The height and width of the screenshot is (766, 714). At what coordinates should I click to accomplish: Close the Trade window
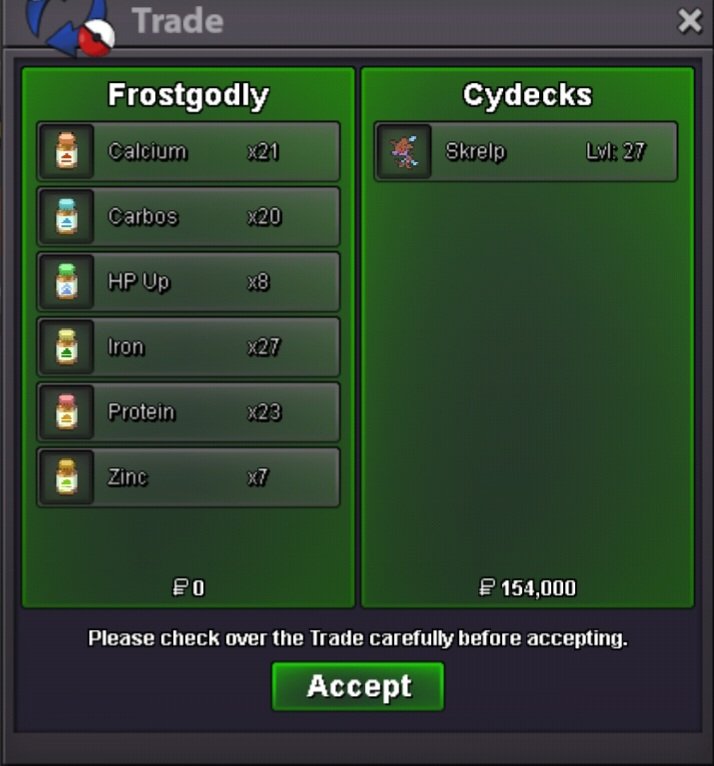pos(690,20)
